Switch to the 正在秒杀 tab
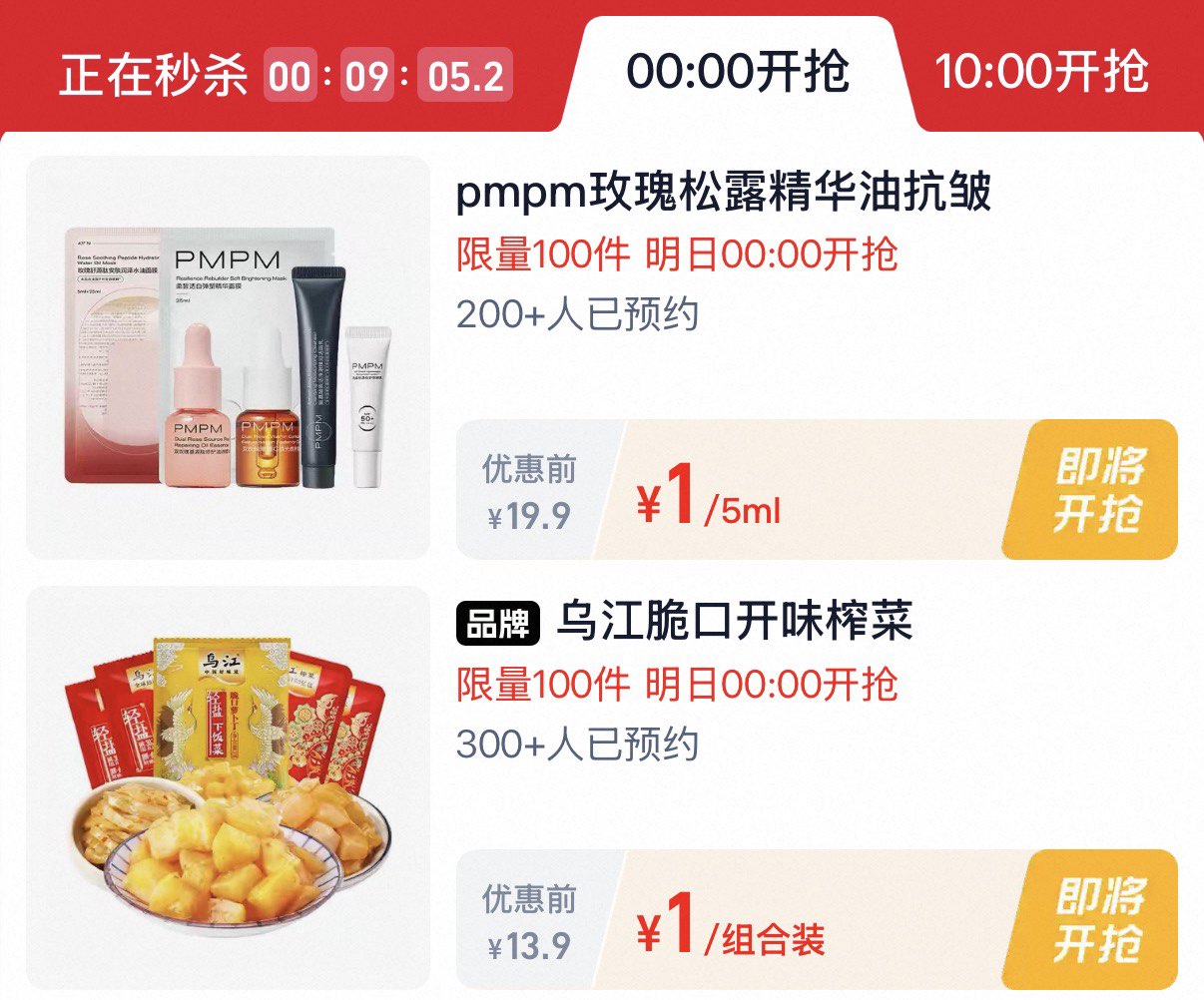Image resolution: width=1204 pixels, height=1000 pixels. pyautogui.click(x=287, y=74)
